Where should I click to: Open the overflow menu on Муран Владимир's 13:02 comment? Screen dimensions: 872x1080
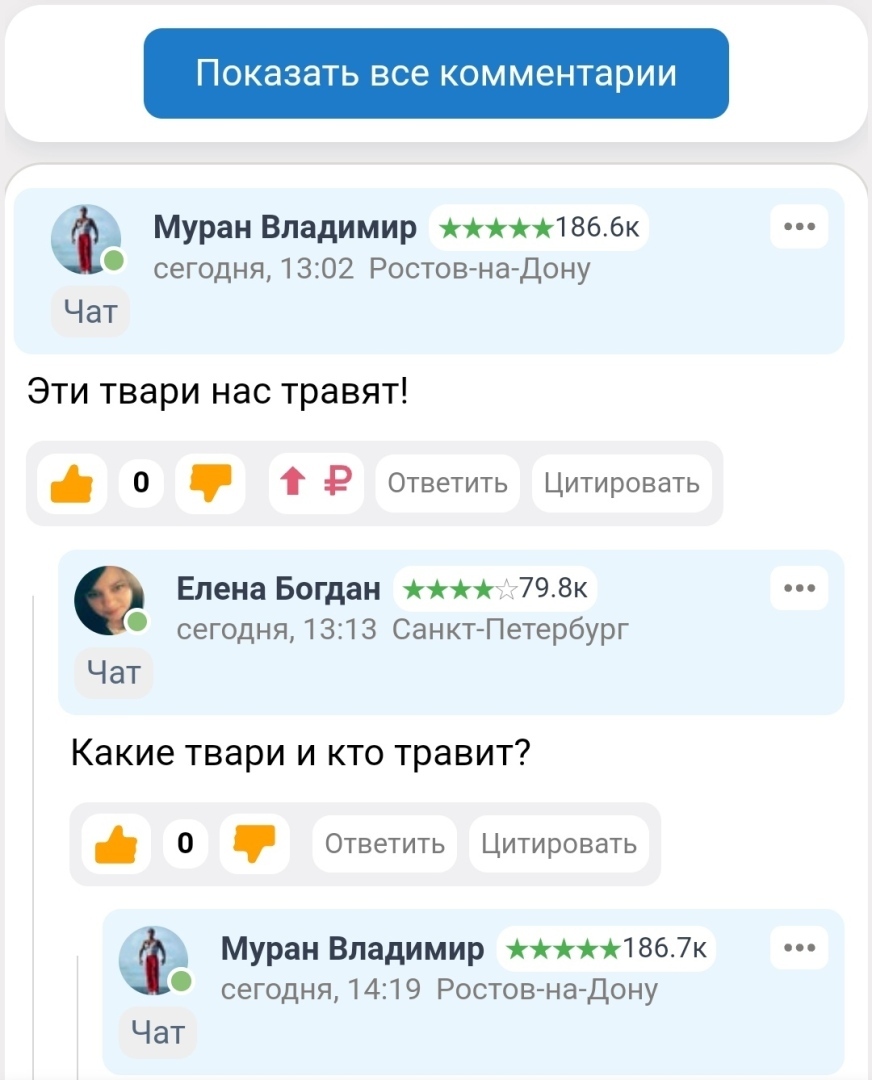tap(799, 226)
